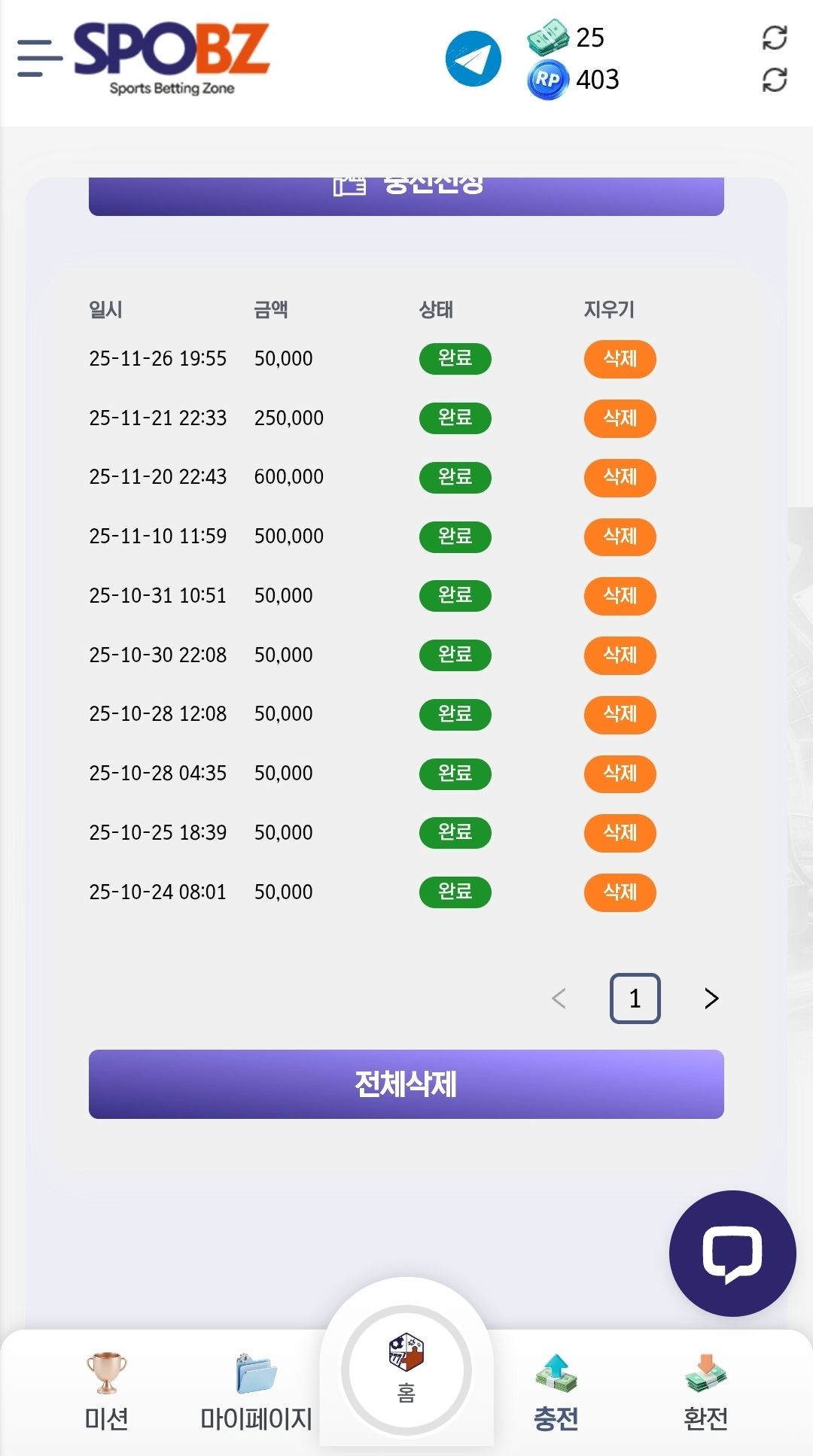Delete the 500,000 charge record
This screenshot has height=1456, width=813.
620,537
